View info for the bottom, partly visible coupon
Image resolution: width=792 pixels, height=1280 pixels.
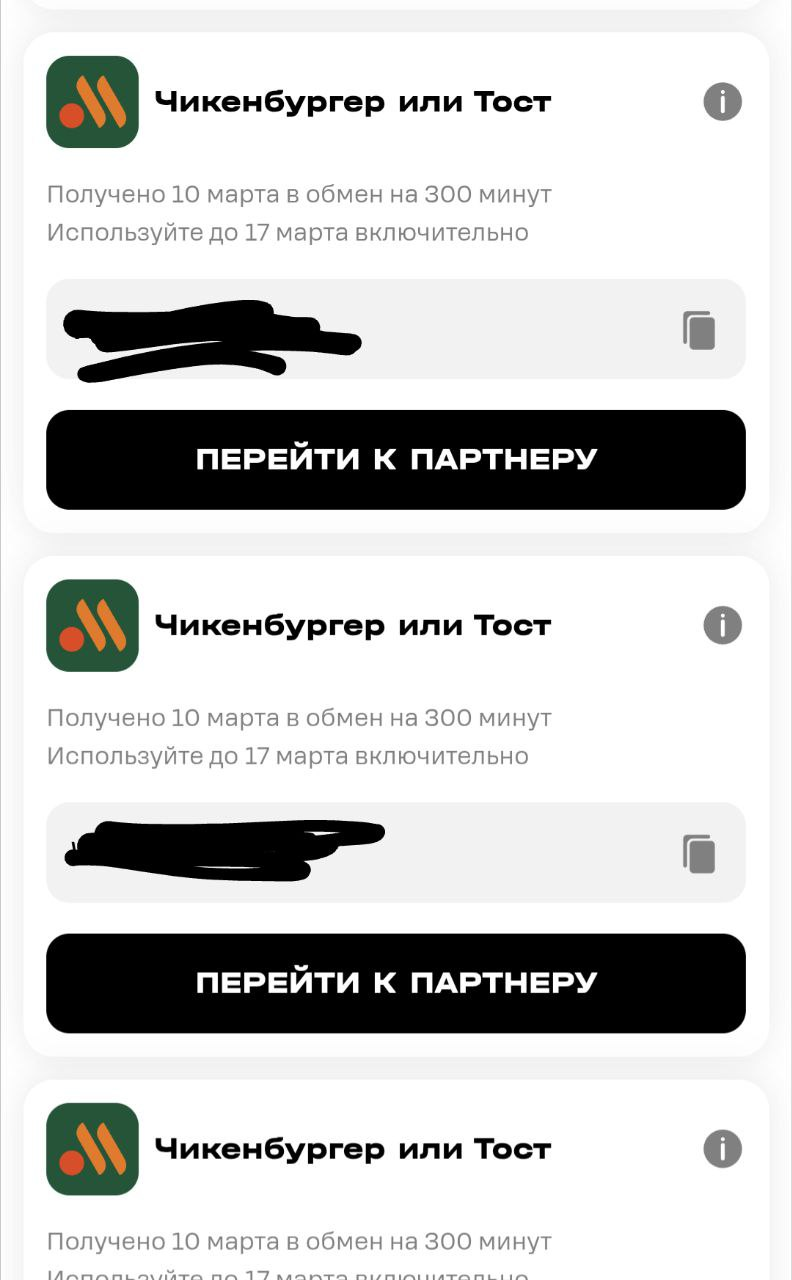coord(722,1148)
